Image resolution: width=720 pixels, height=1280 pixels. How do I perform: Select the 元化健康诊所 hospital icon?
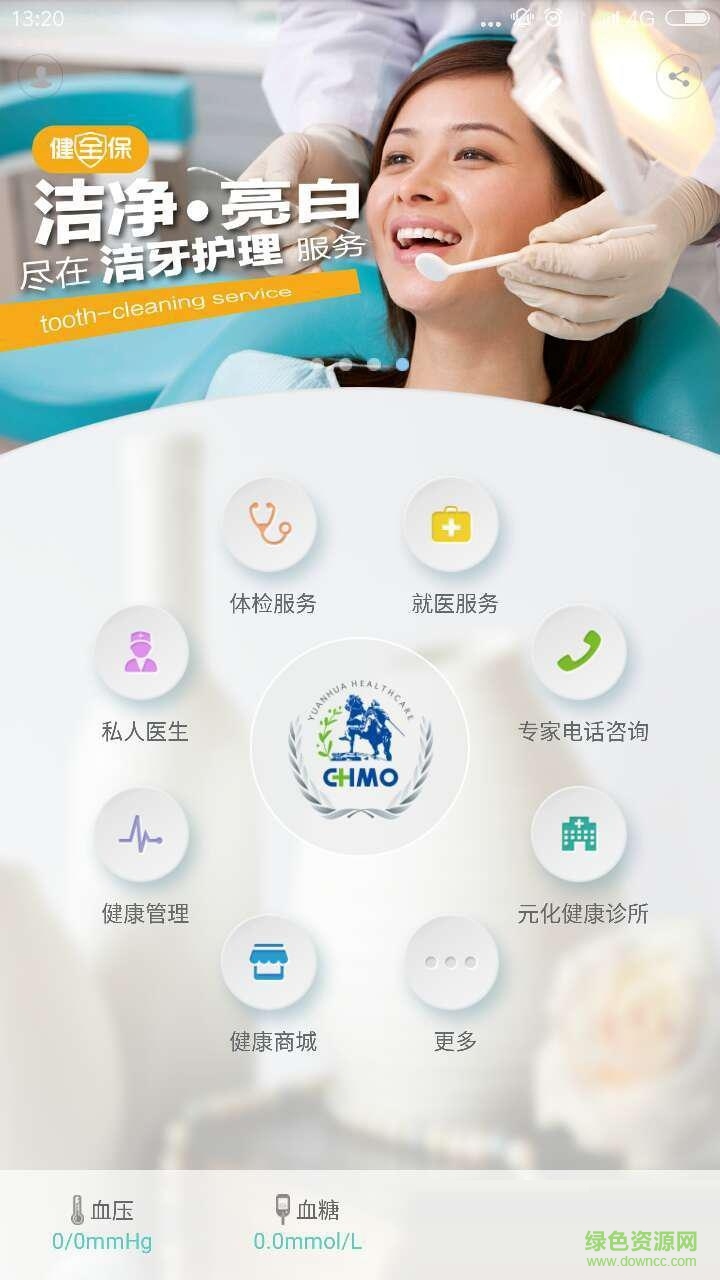point(578,833)
